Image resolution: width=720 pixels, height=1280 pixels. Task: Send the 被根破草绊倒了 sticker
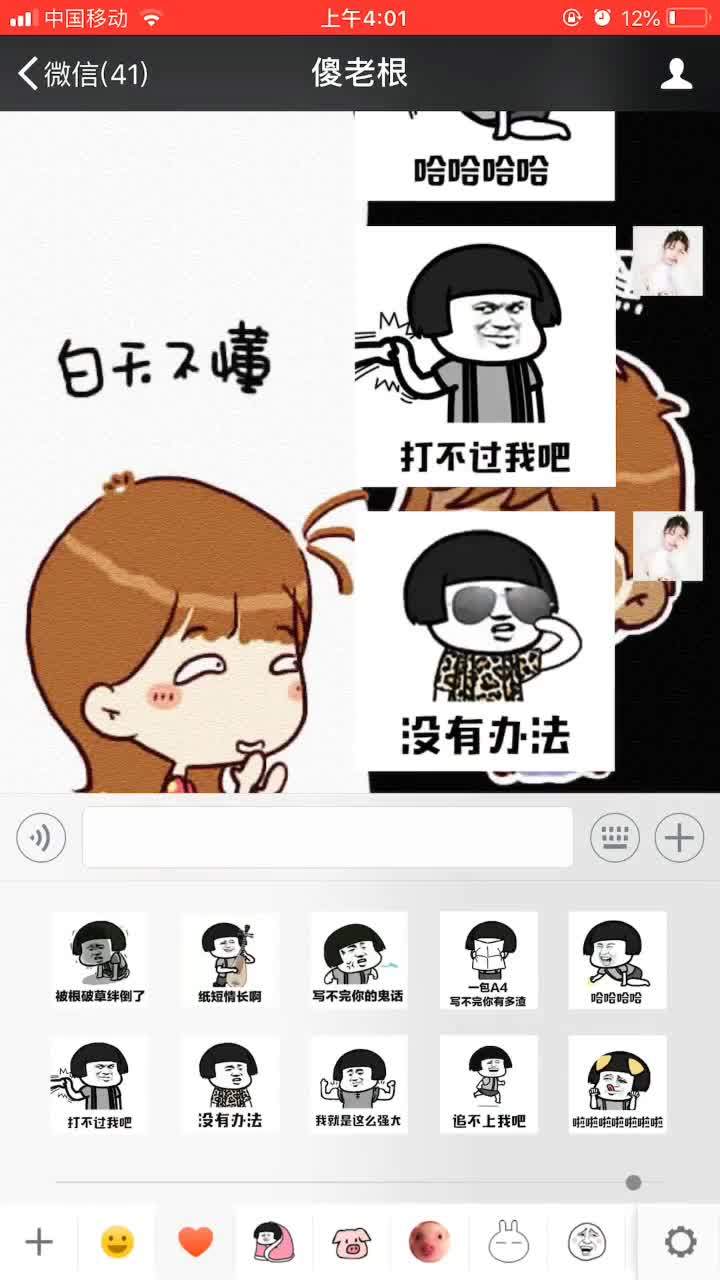pyautogui.click(x=100, y=960)
